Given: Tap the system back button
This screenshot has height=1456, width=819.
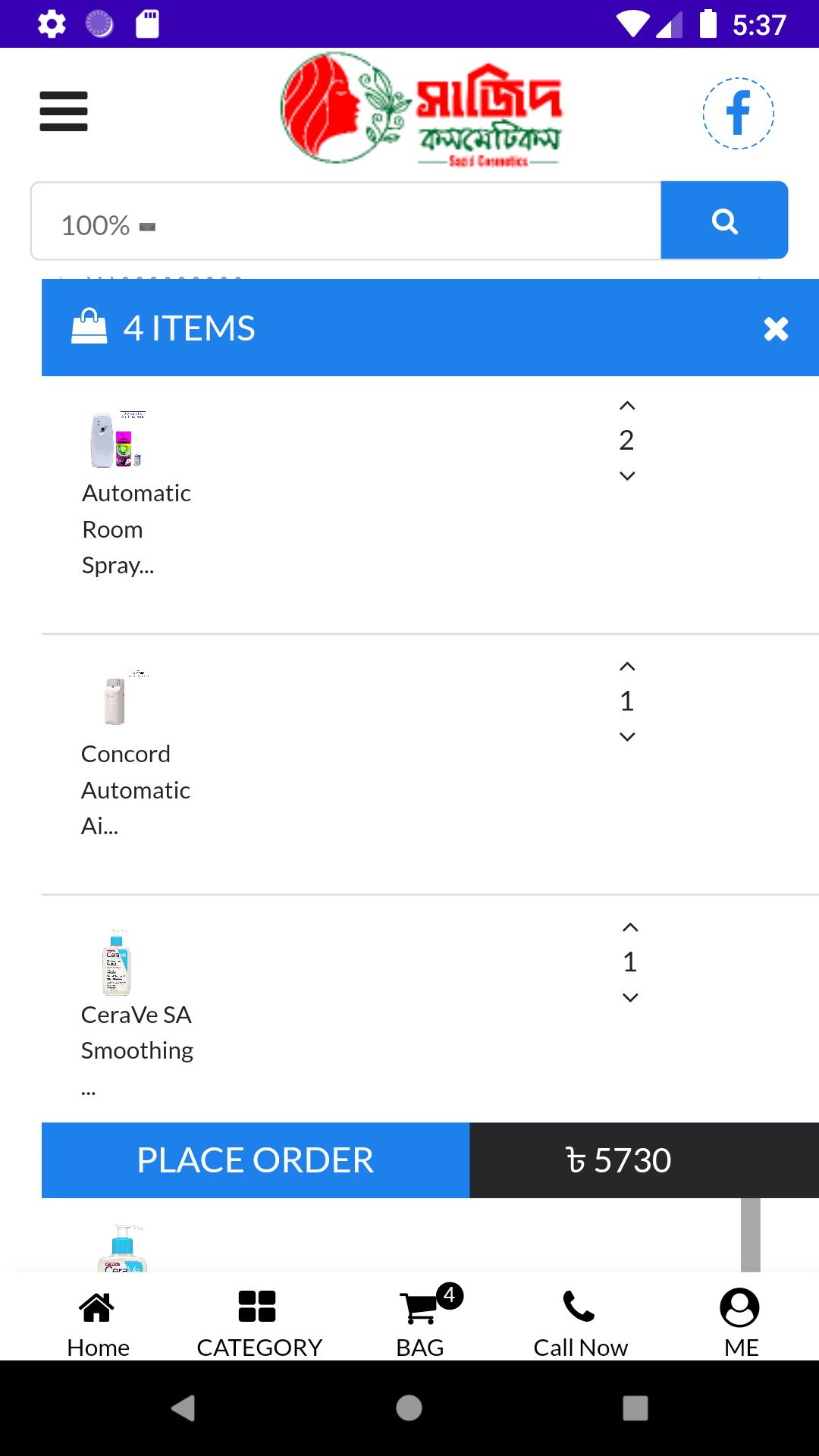Looking at the screenshot, I should tap(183, 1408).
